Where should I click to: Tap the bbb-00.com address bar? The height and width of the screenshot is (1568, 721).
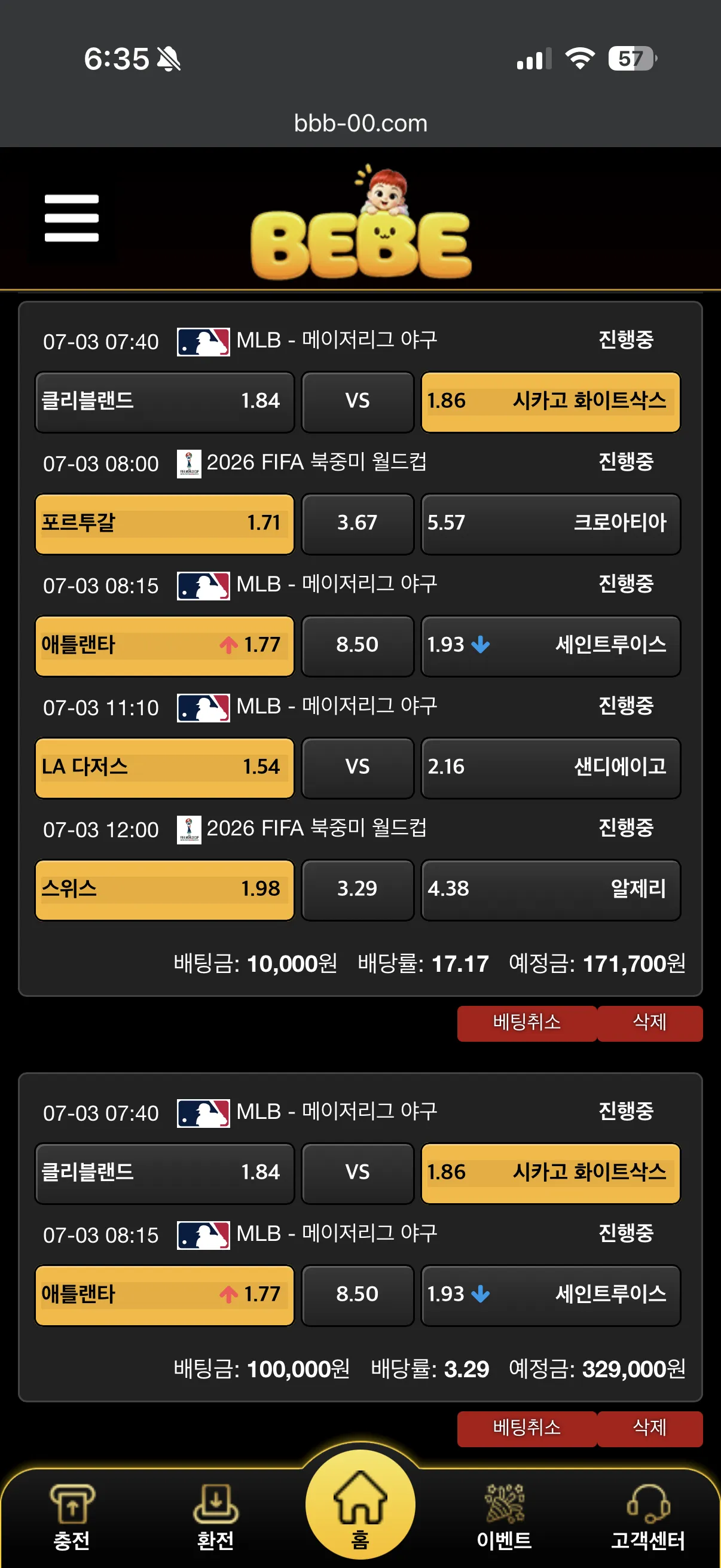(x=360, y=124)
